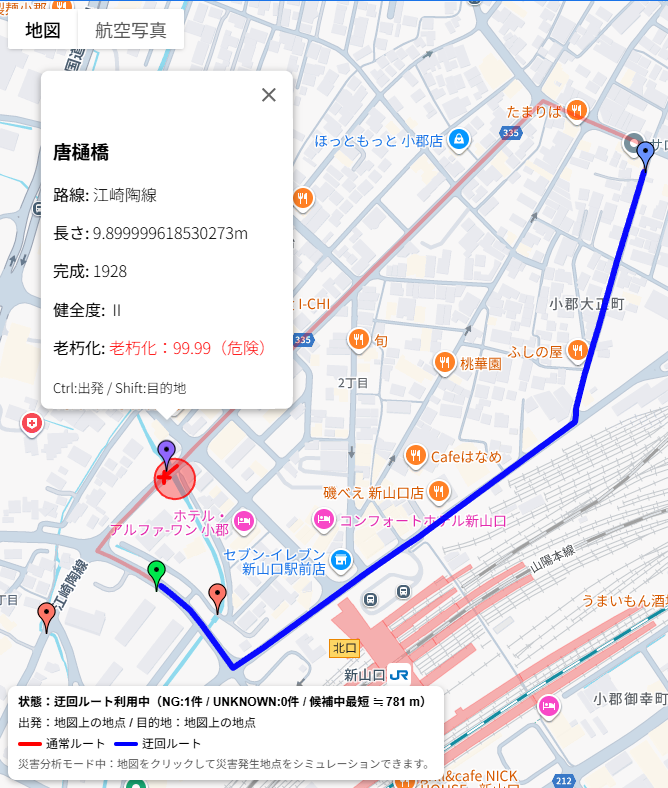Tap the blue destination marker pin
The image size is (668, 788).
646,154
